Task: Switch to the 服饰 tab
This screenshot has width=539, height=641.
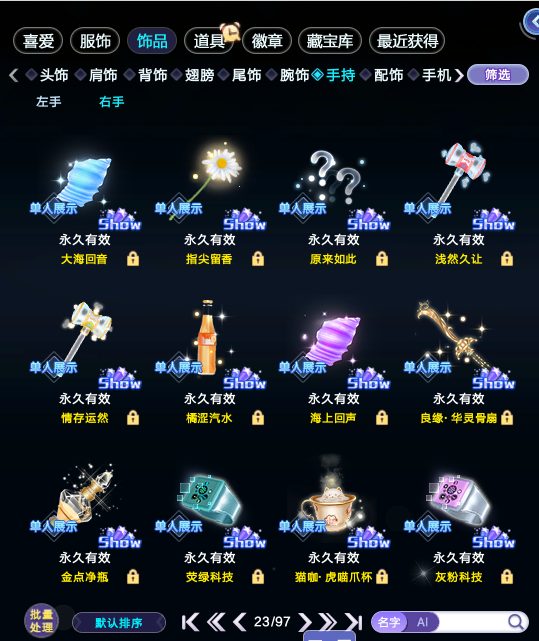Action: point(95,41)
